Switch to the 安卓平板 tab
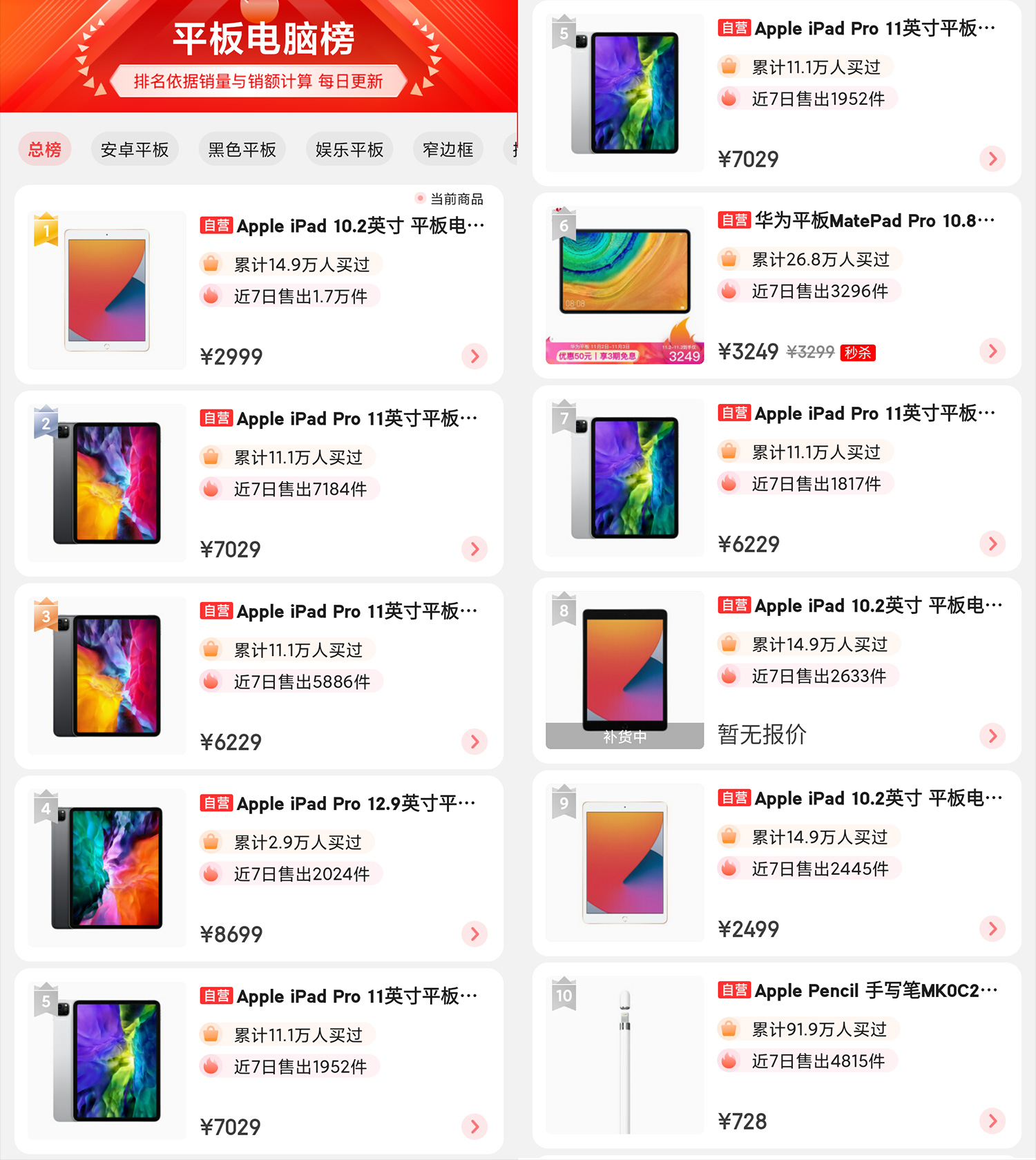 point(135,148)
